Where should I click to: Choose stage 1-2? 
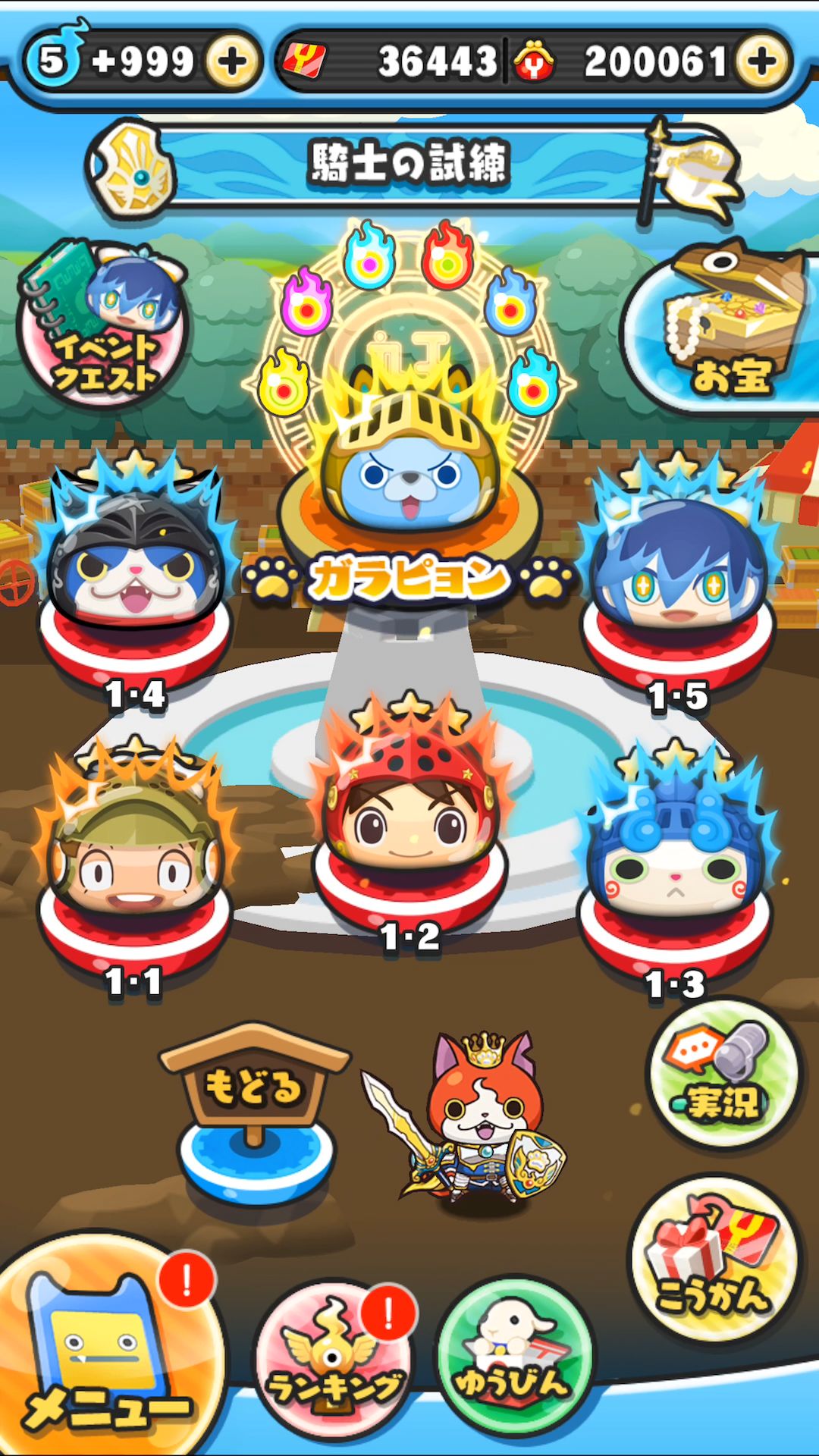point(410,819)
